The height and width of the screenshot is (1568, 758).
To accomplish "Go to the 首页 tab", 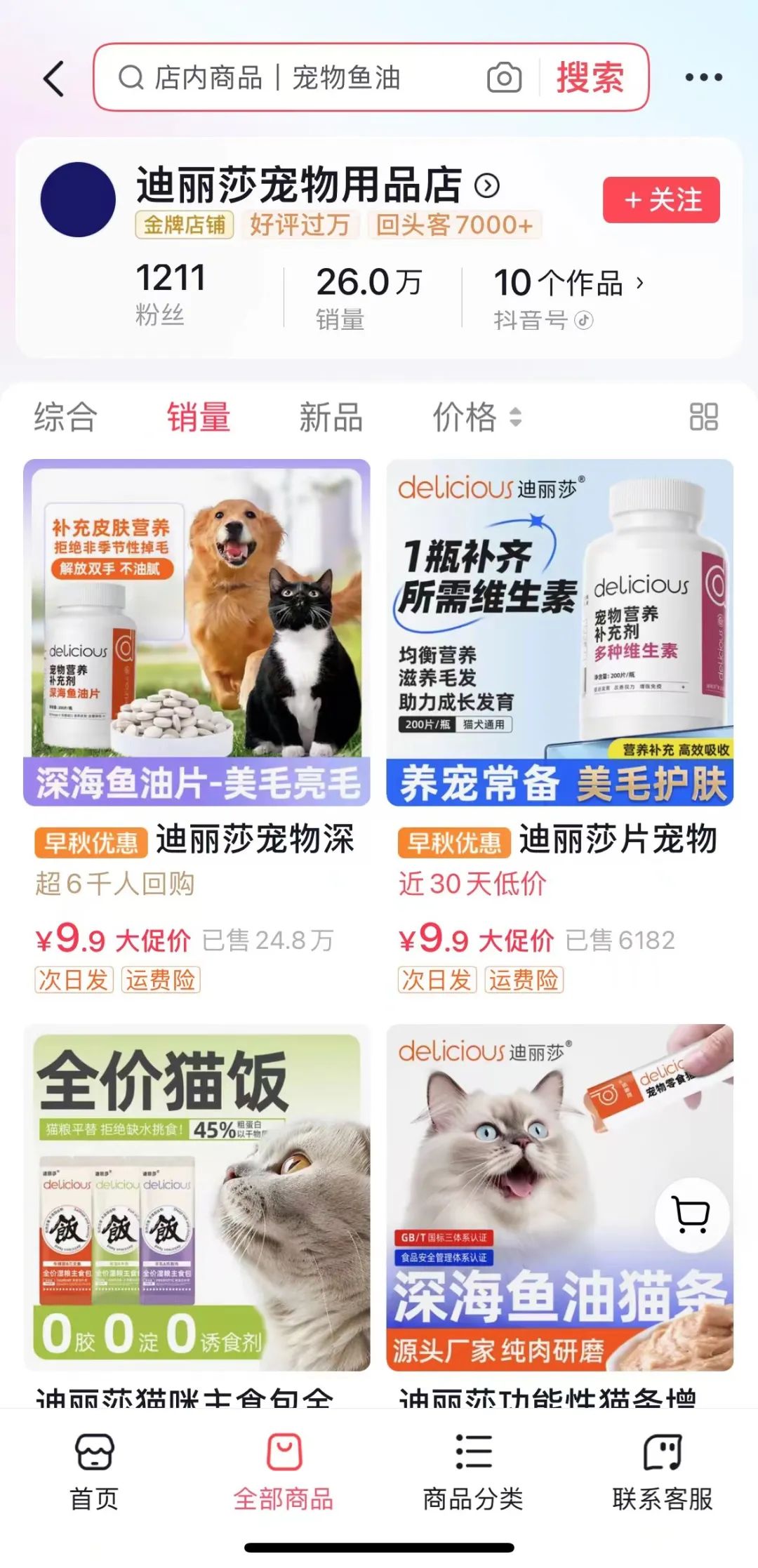I will (94, 1471).
